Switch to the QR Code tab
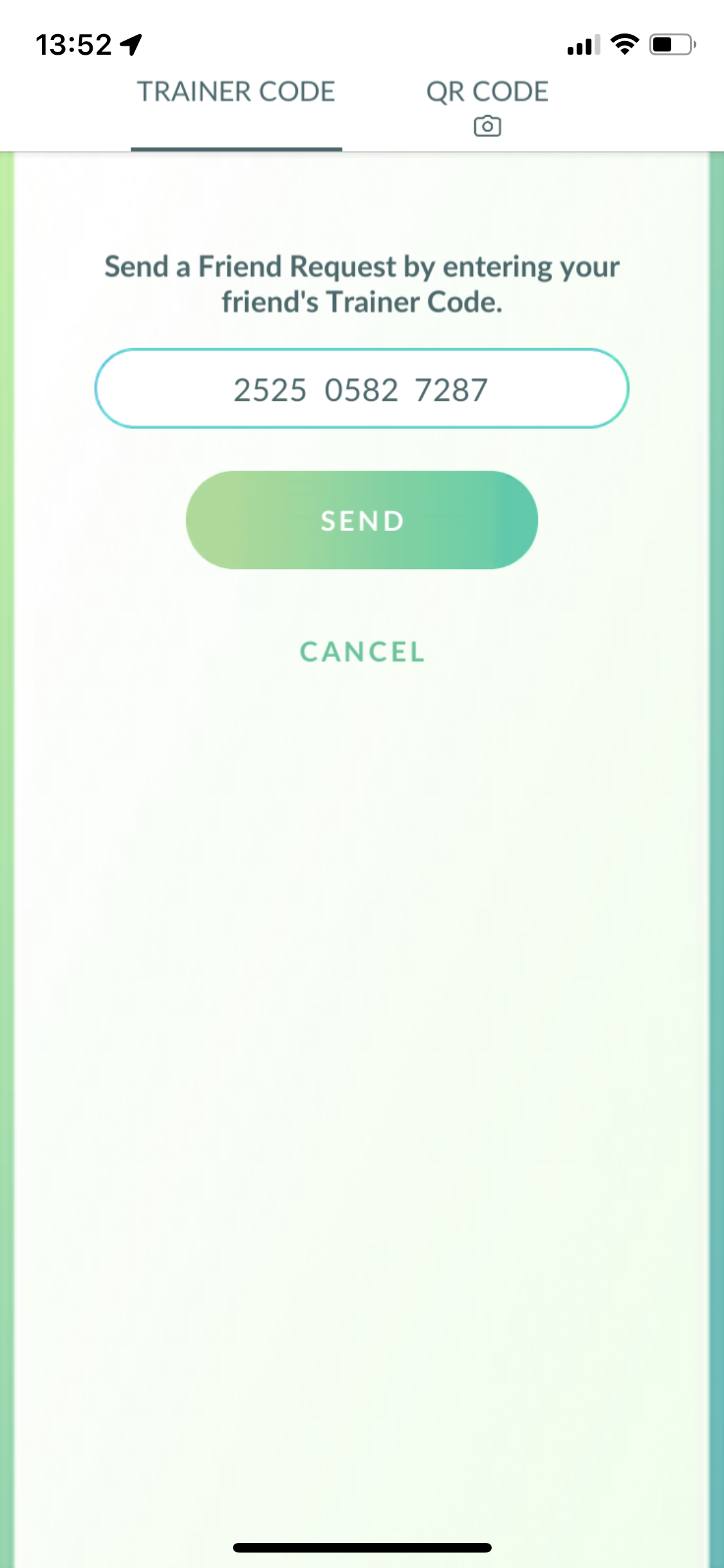The image size is (724, 1568). (x=487, y=107)
